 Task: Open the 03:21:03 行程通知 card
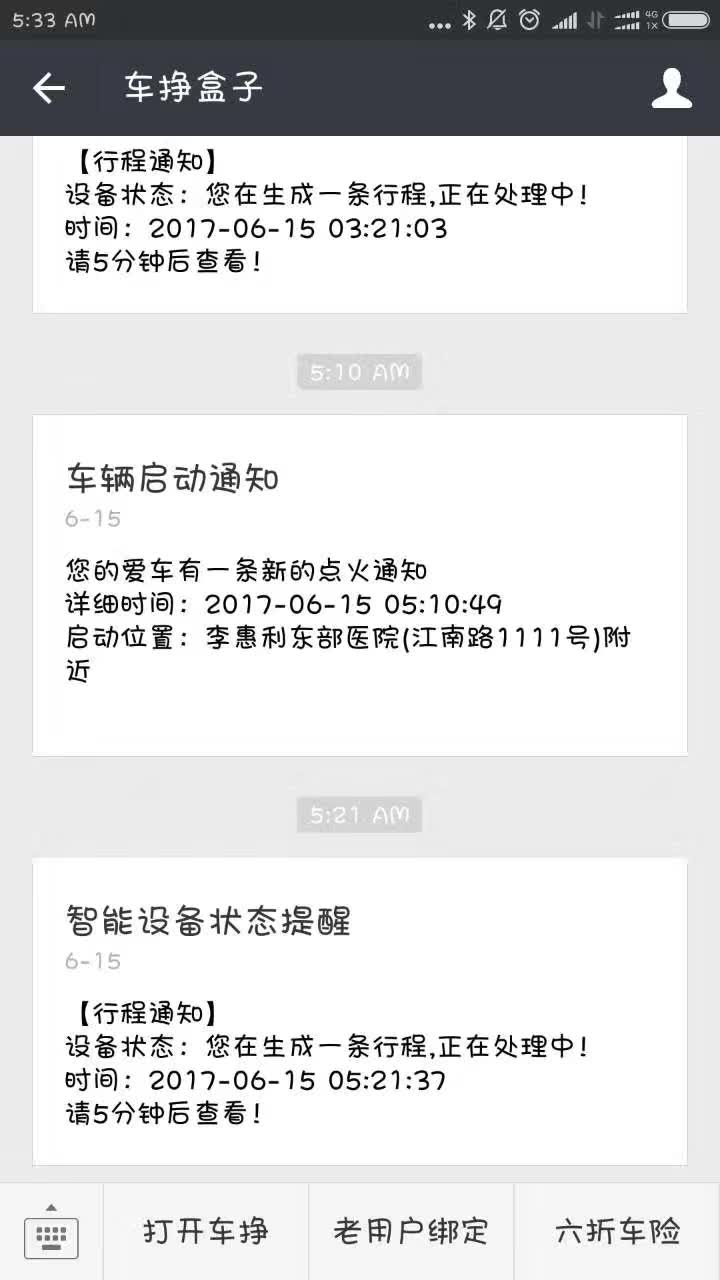360,224
